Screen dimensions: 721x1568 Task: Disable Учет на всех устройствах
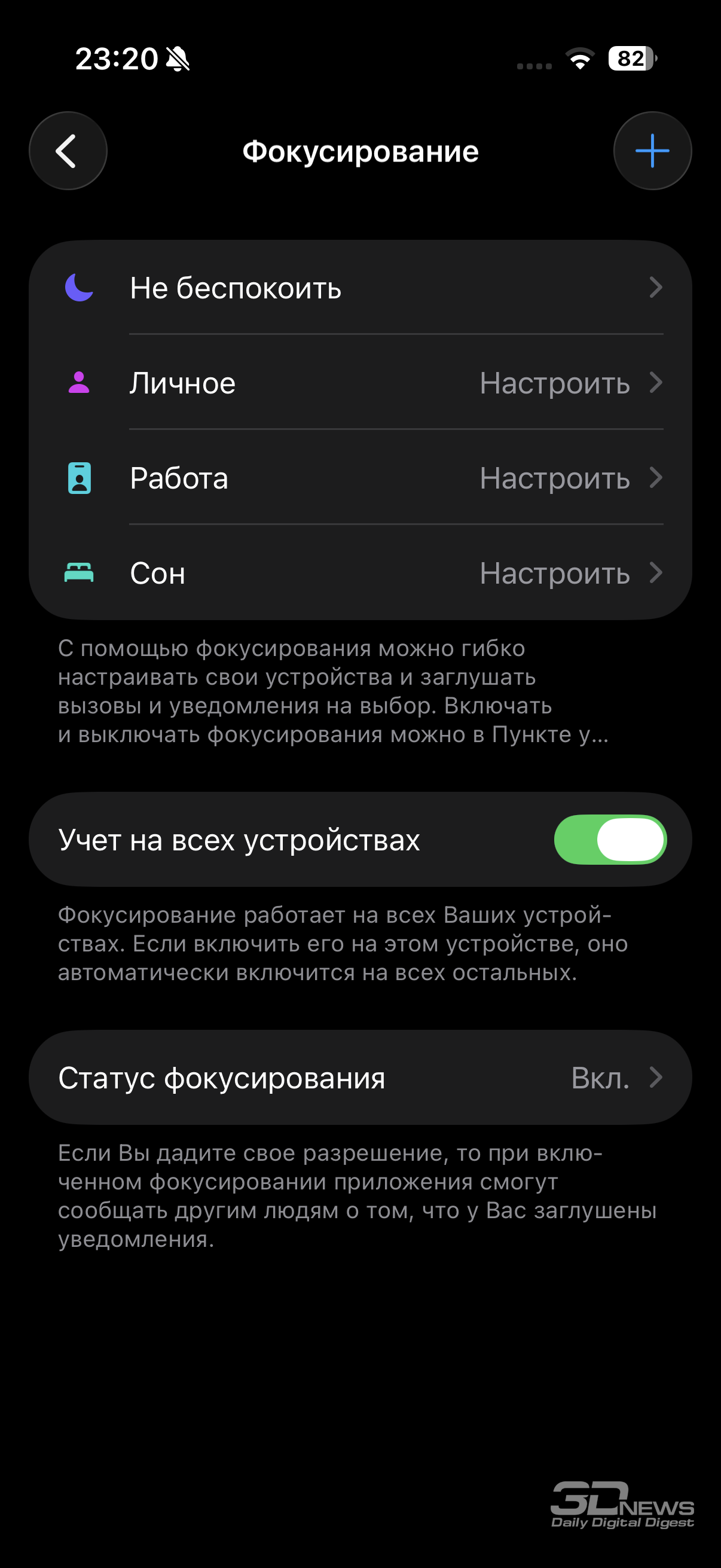pos(610,840)
